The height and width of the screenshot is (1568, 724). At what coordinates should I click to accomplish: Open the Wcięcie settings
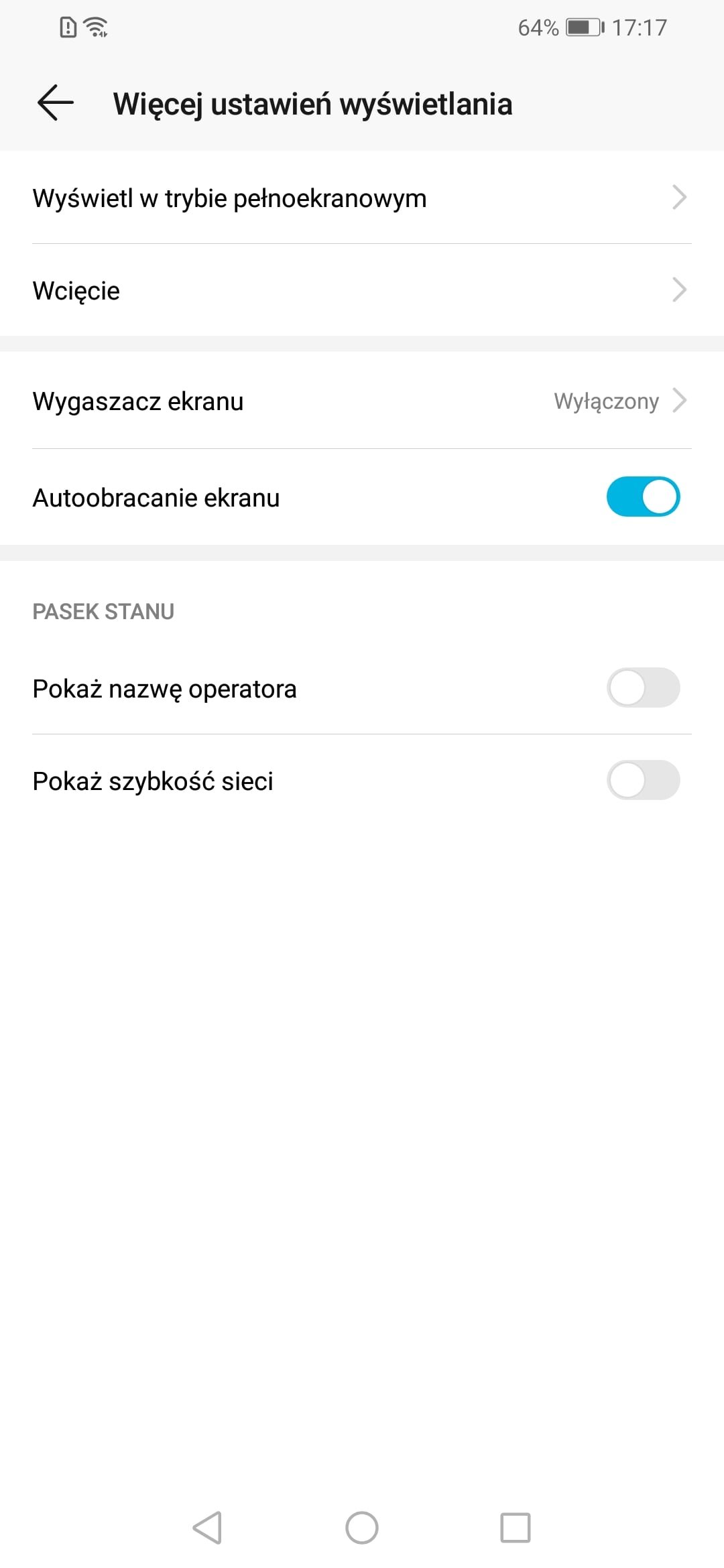[362, 290]
